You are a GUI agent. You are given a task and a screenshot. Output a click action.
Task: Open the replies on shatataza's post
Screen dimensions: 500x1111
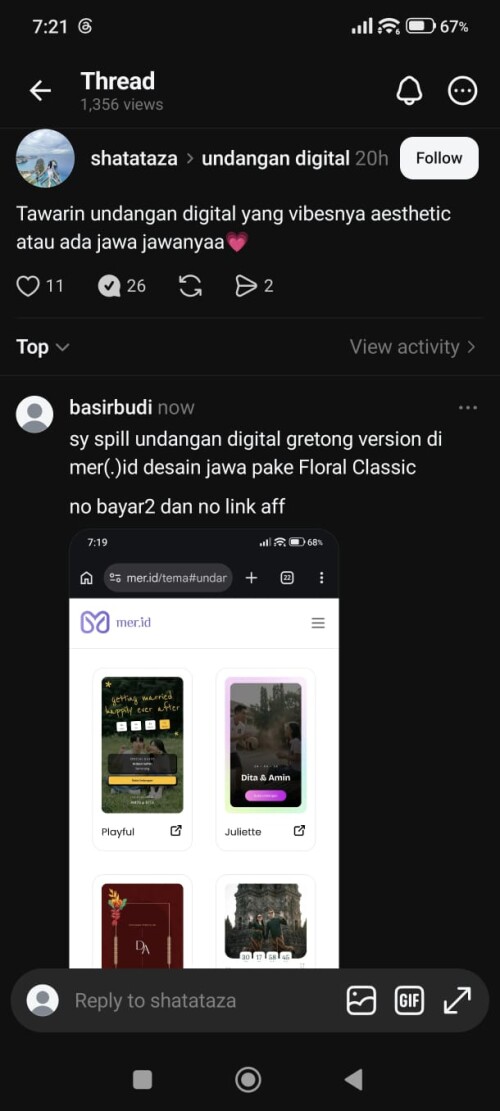[x=109, y=286]
